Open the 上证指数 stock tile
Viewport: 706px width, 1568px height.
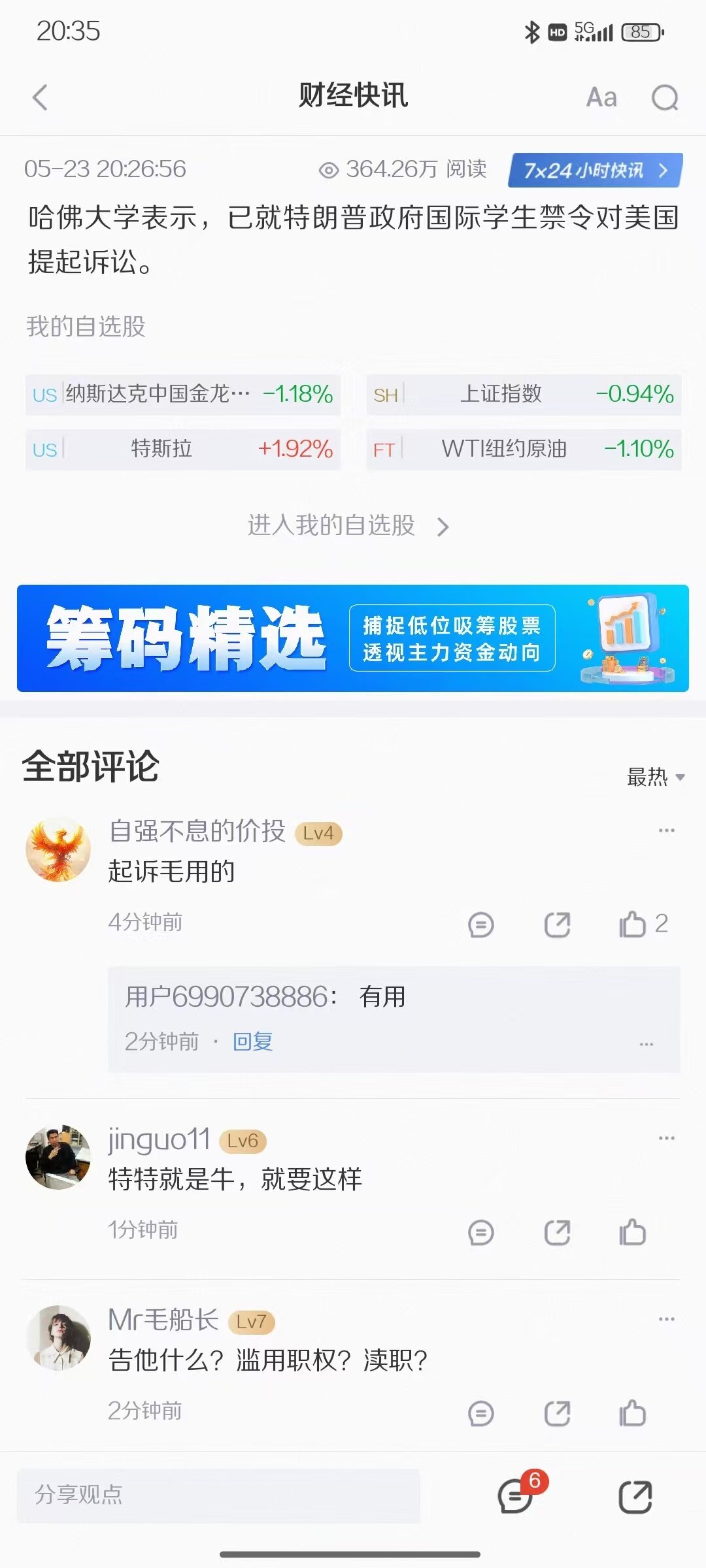[524, 394]
